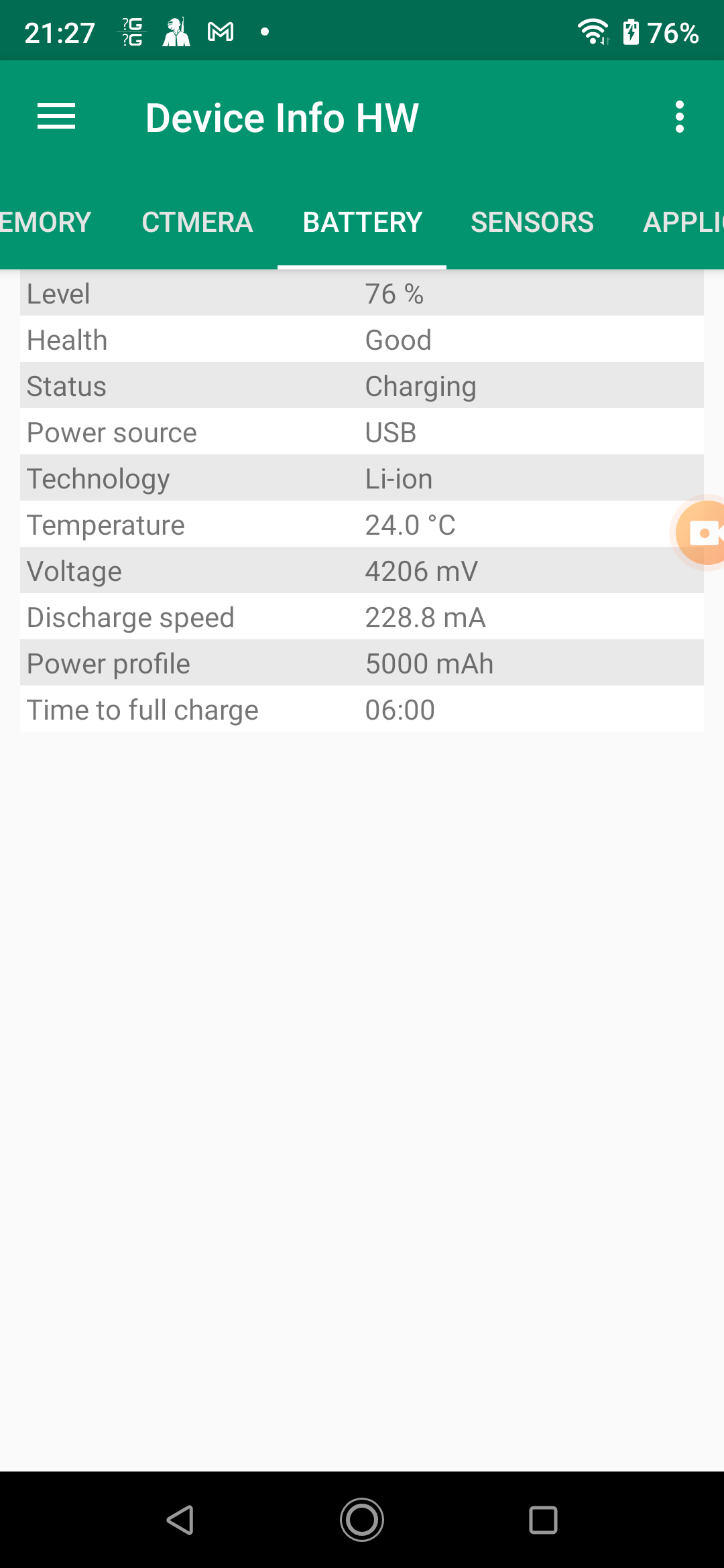Select the Battery tab
Screen dimensions: 724x1568
(362, 222)
